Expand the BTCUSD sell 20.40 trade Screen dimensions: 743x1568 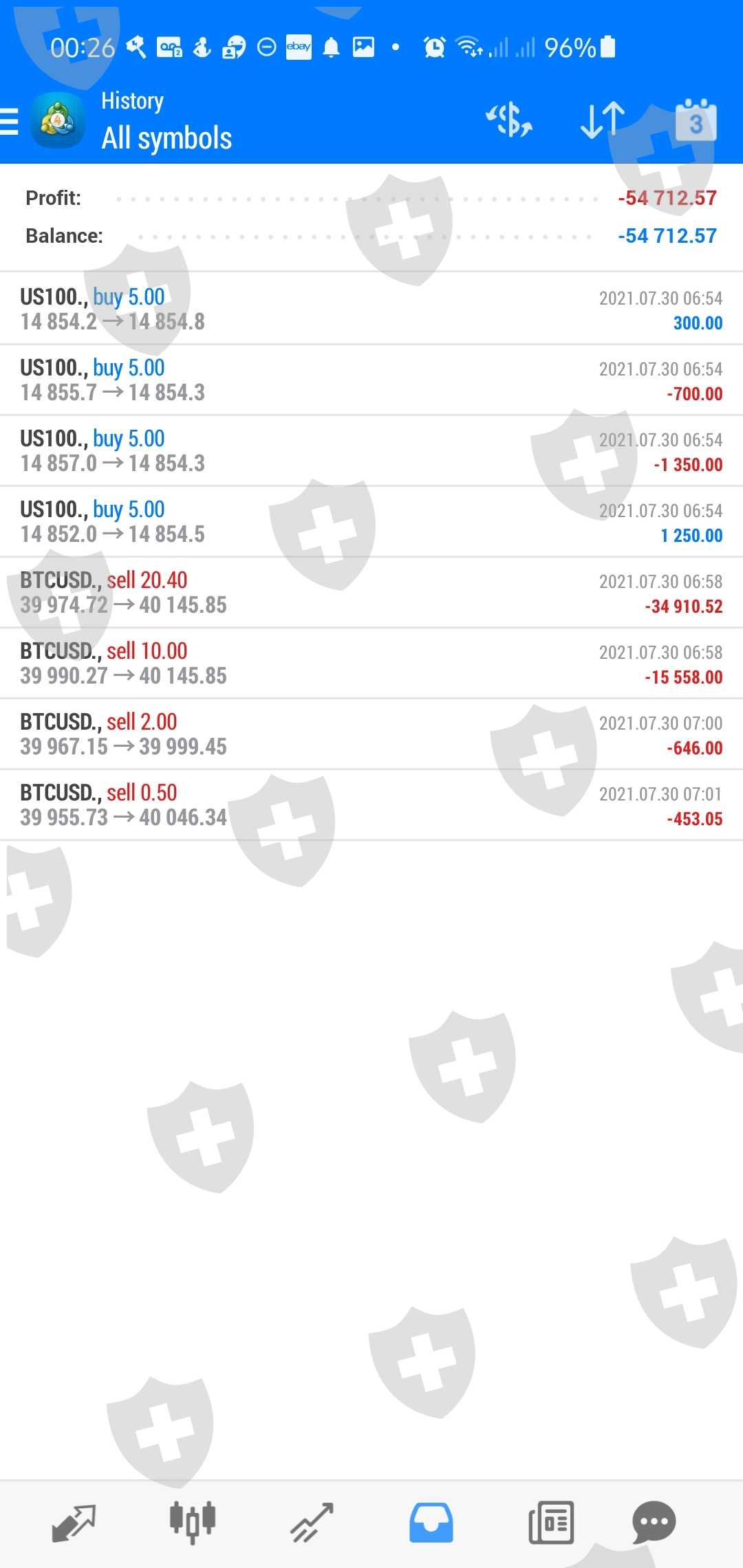pyautogui.click(x=371, y=593)
